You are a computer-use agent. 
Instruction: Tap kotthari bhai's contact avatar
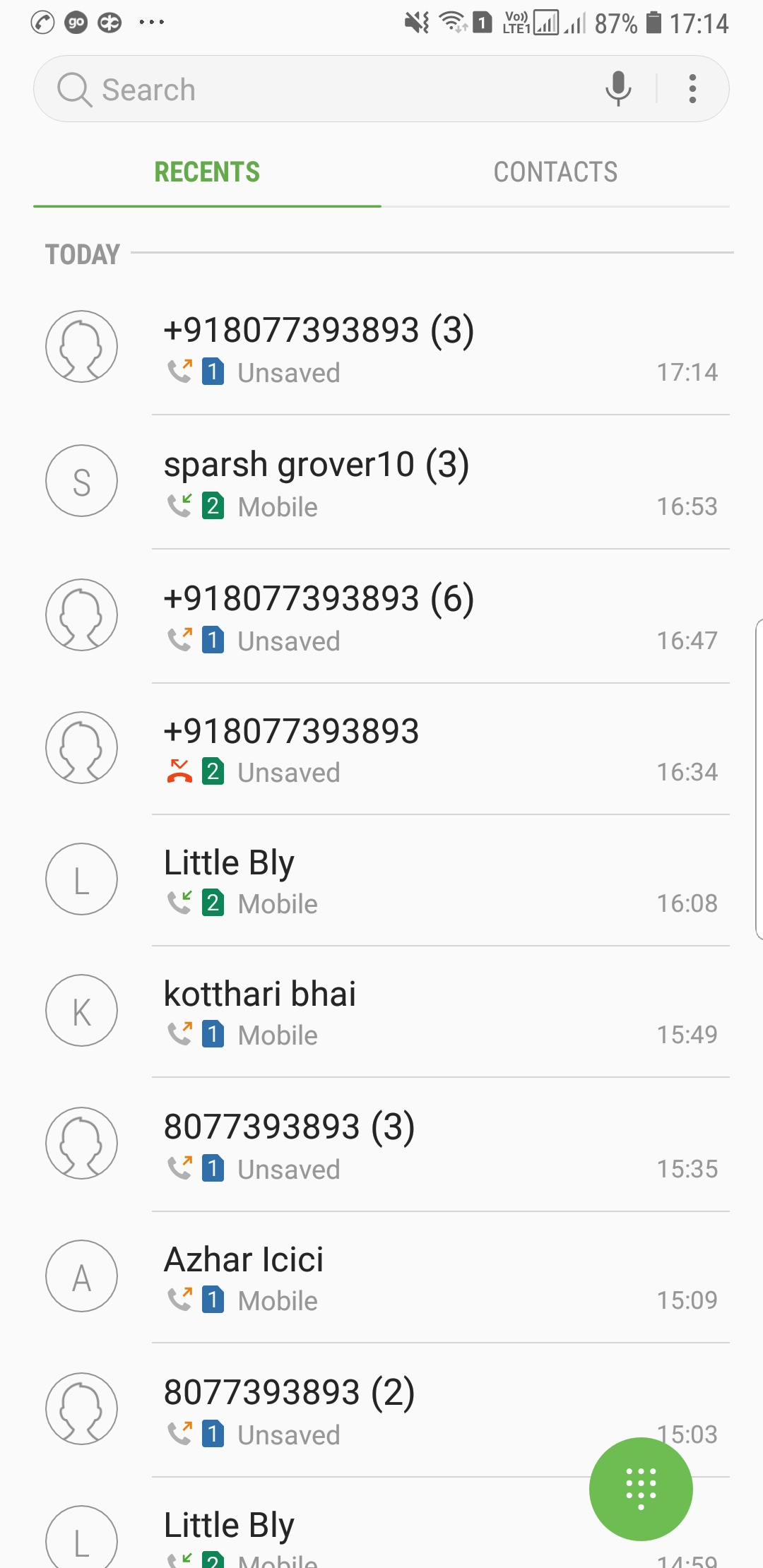click(x=81, y=1011)
